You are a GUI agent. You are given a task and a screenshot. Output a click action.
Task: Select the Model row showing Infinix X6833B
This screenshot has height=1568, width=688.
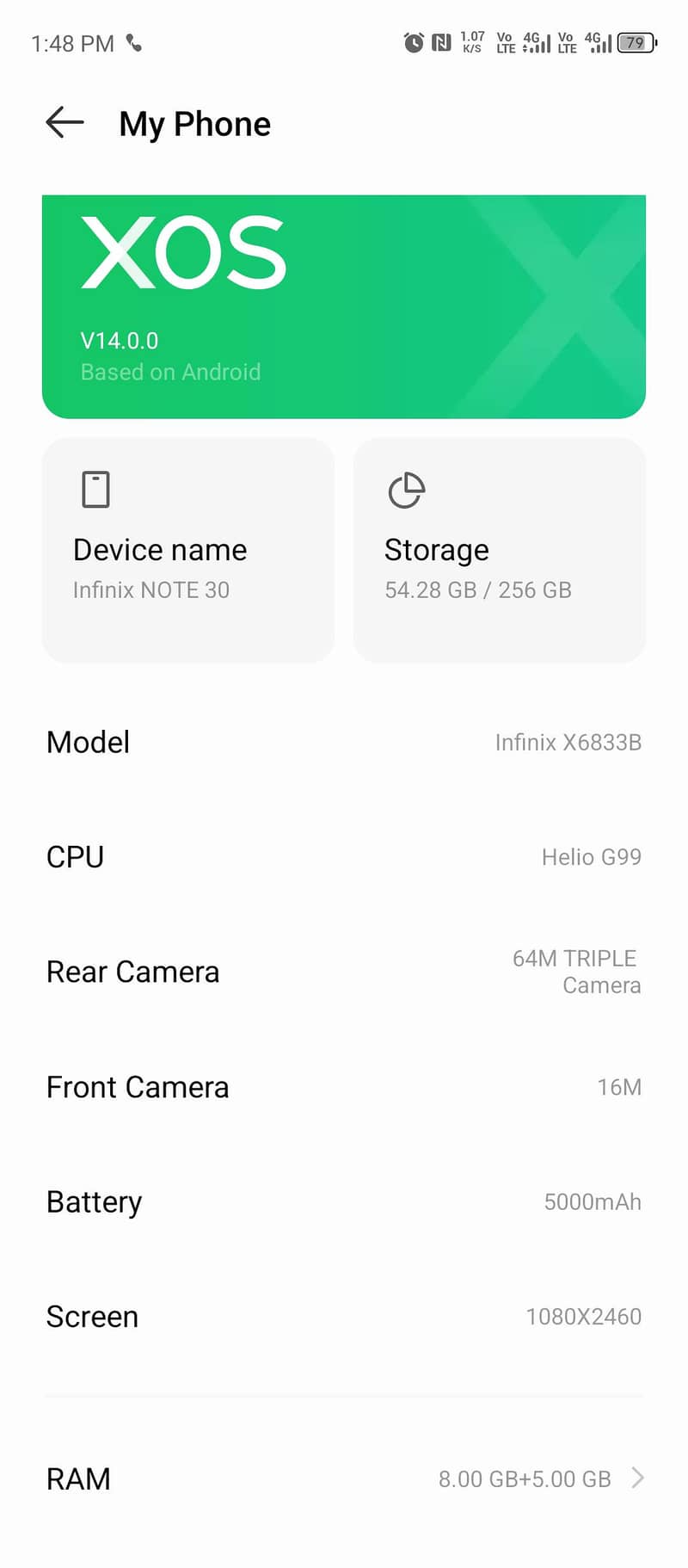pos(344,742)
